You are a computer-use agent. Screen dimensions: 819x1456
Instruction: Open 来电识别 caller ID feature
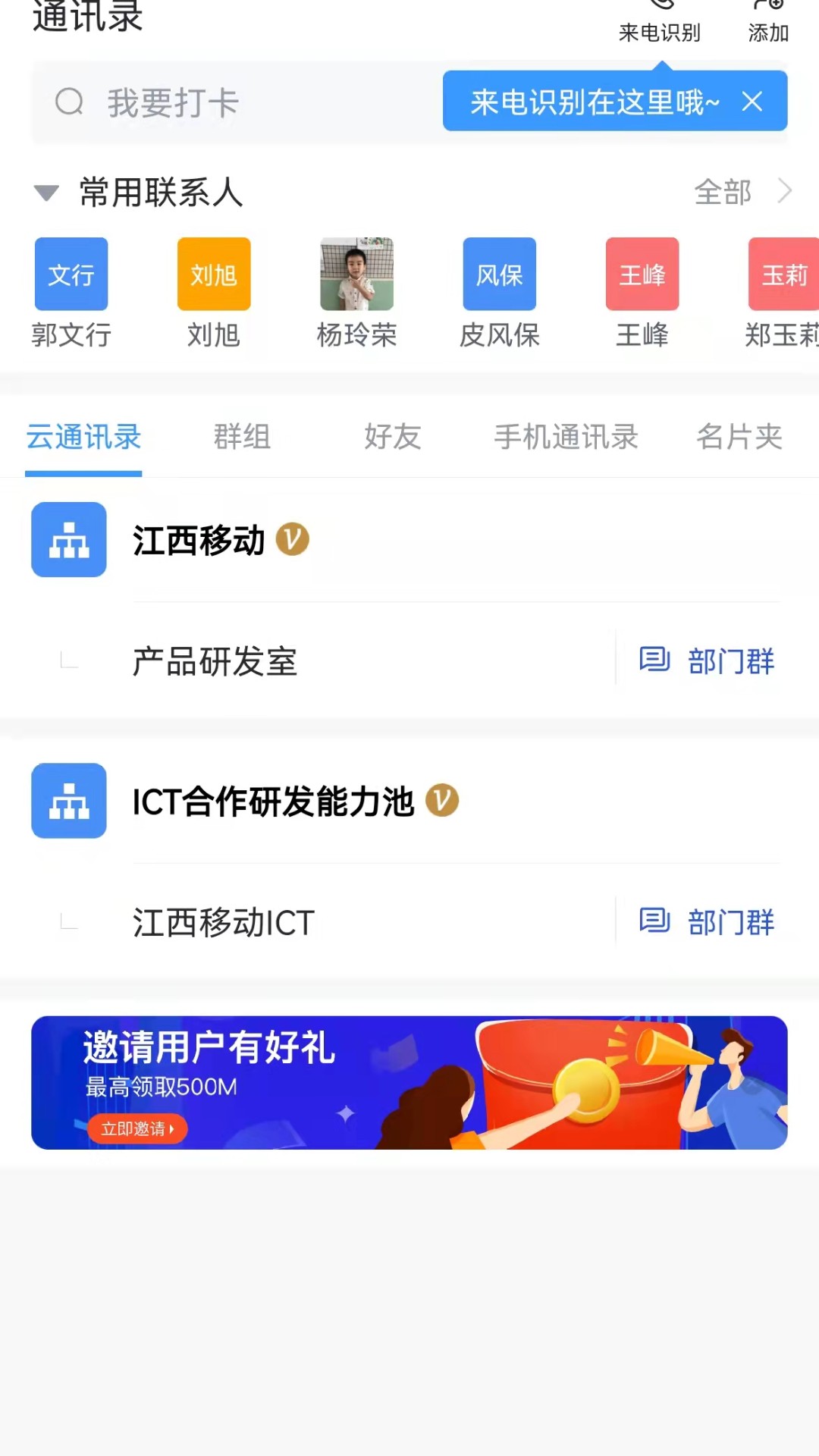coord(659,21)
